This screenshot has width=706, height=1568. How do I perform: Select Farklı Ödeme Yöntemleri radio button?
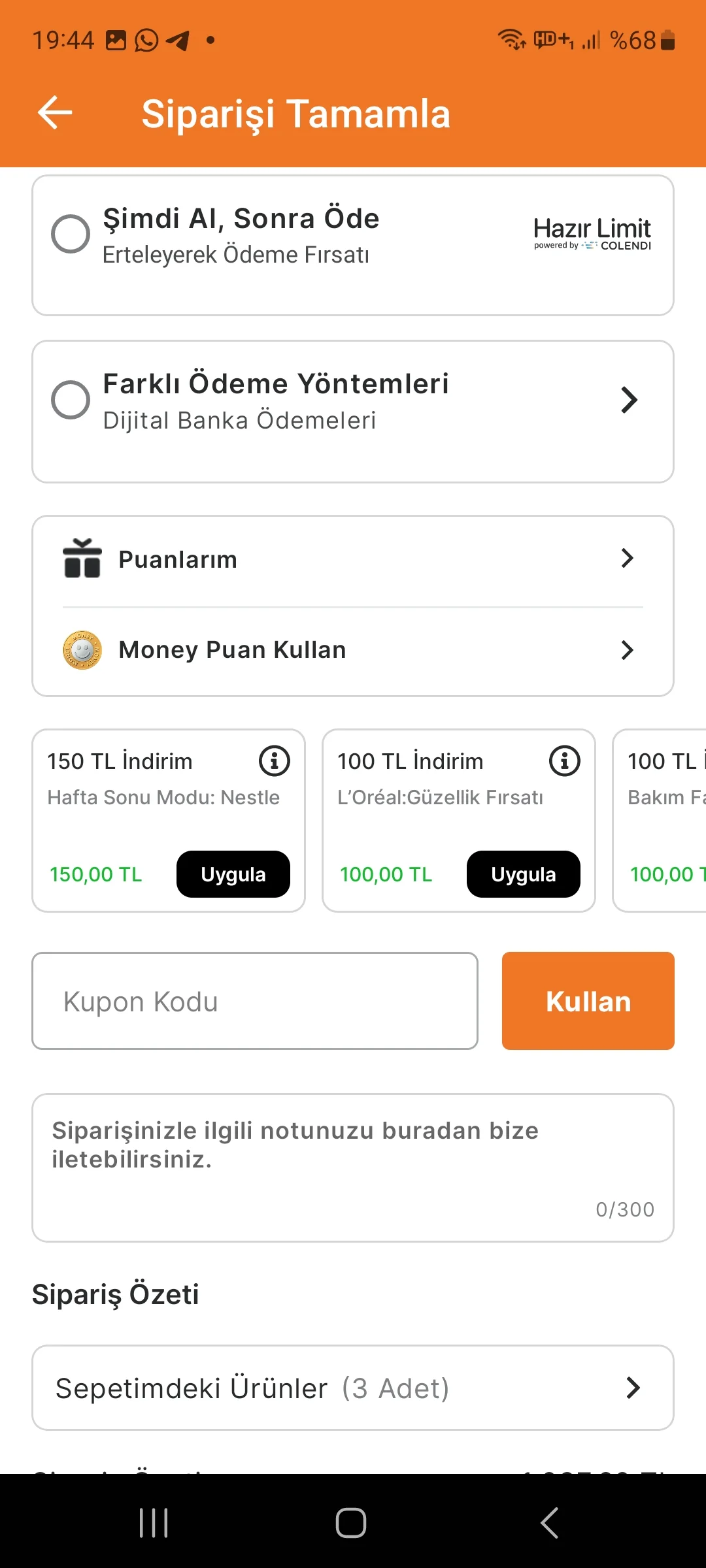pyautogui.click(x=71, y=400)
